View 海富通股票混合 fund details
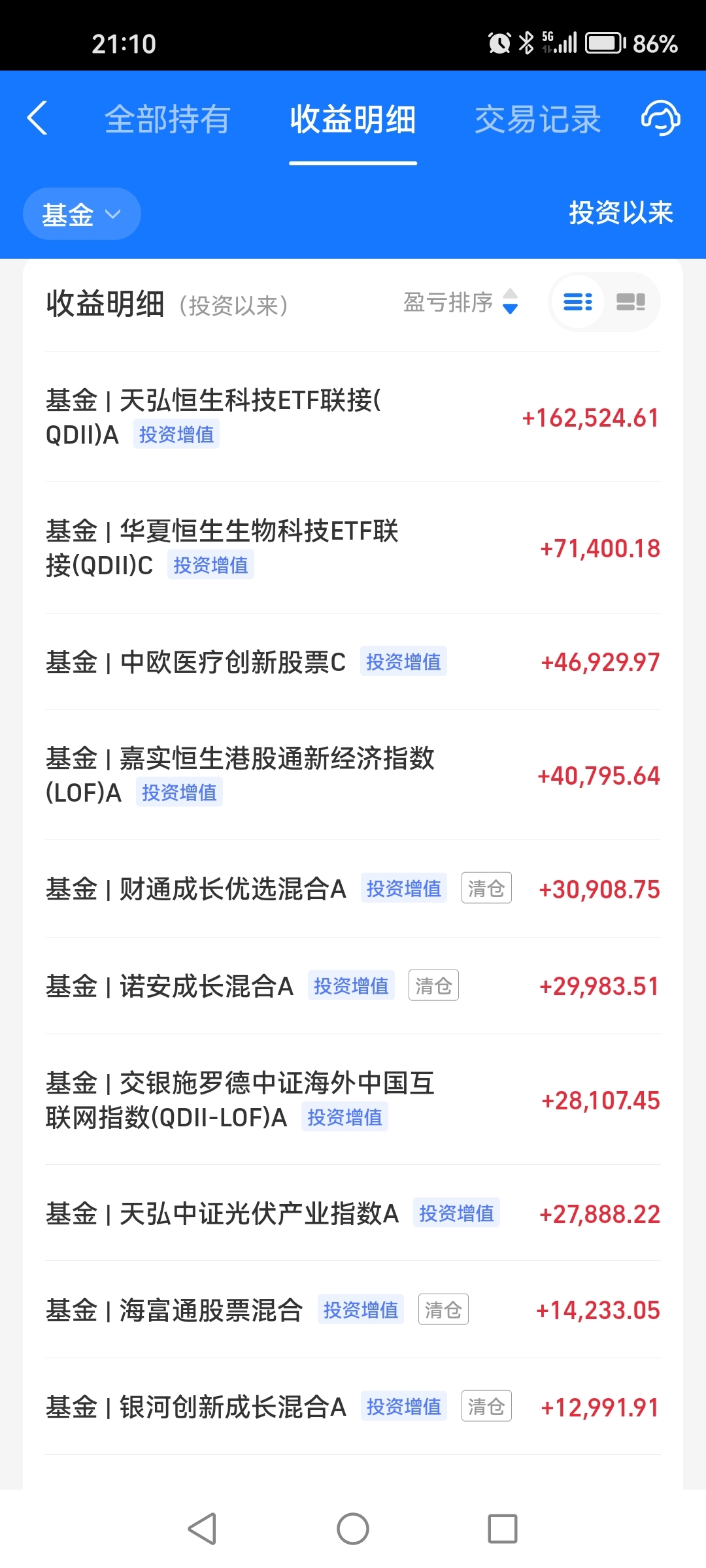The image size is (706, 1568). (353, 1310)
